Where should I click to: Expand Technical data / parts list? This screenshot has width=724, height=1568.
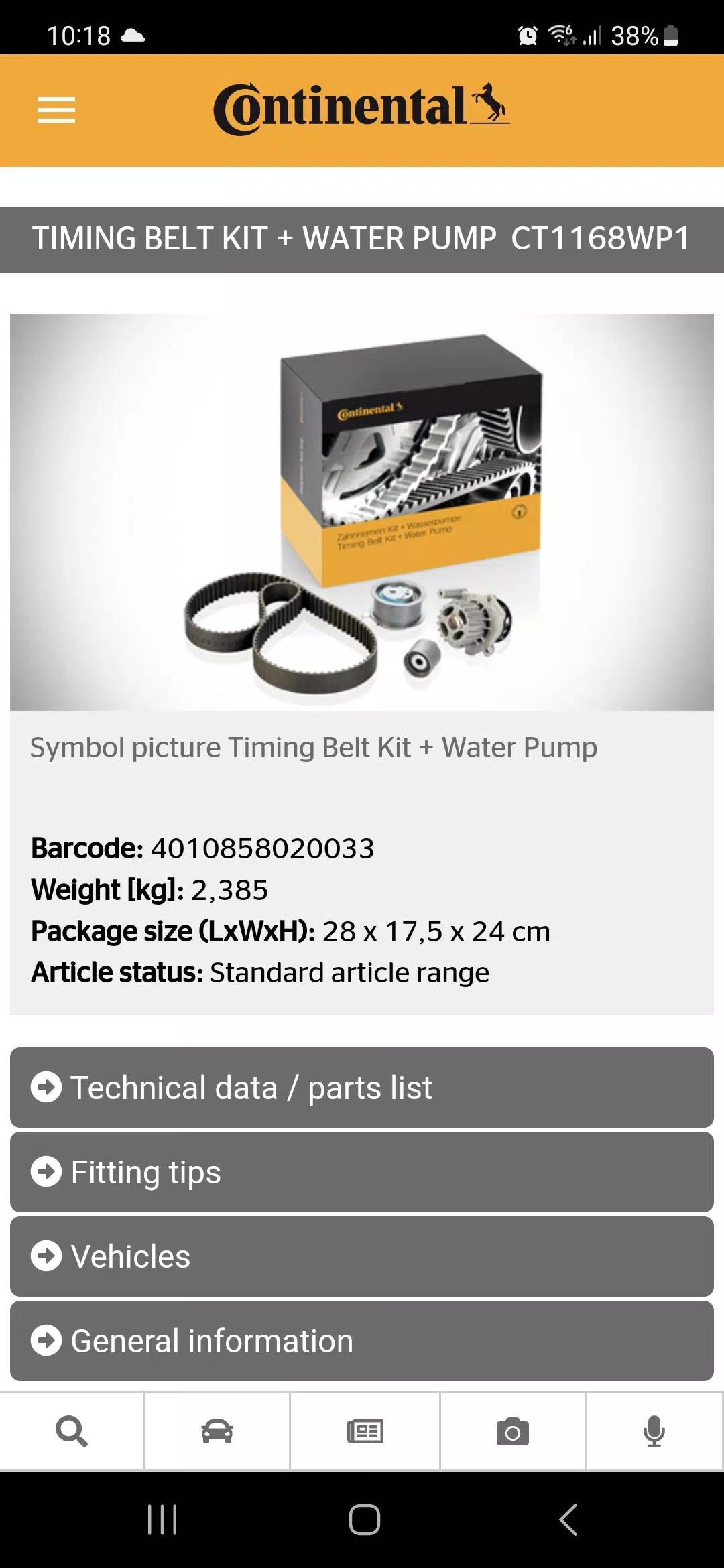[x=362, y=1088]
